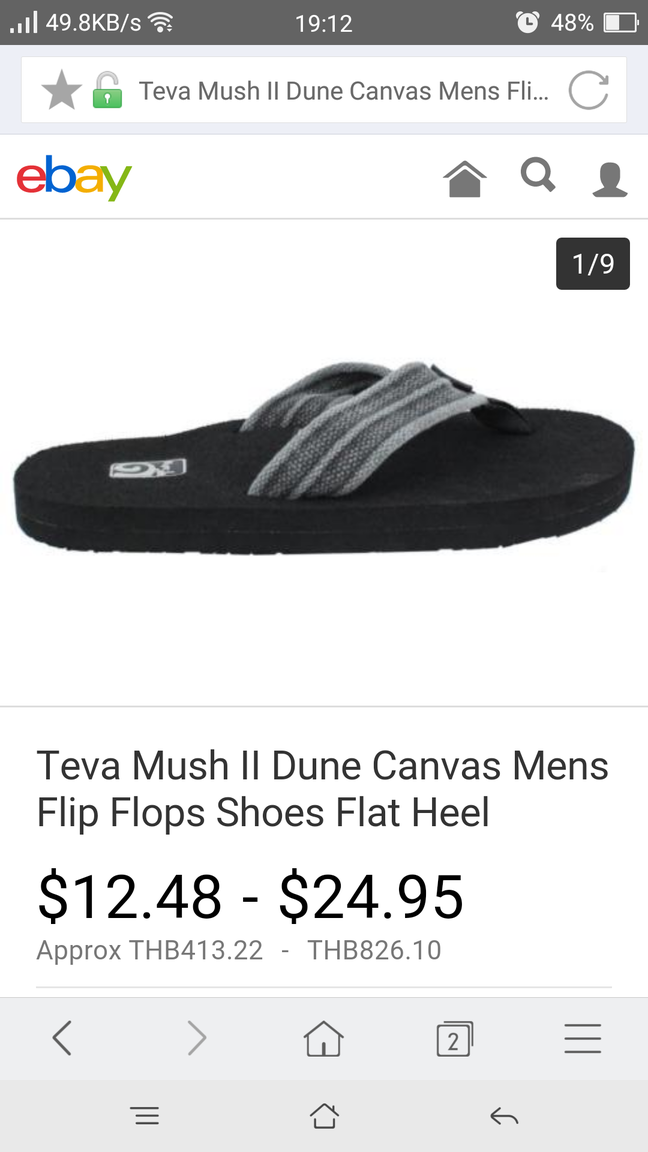View the 2 open browser tabs

[454, 1040]
